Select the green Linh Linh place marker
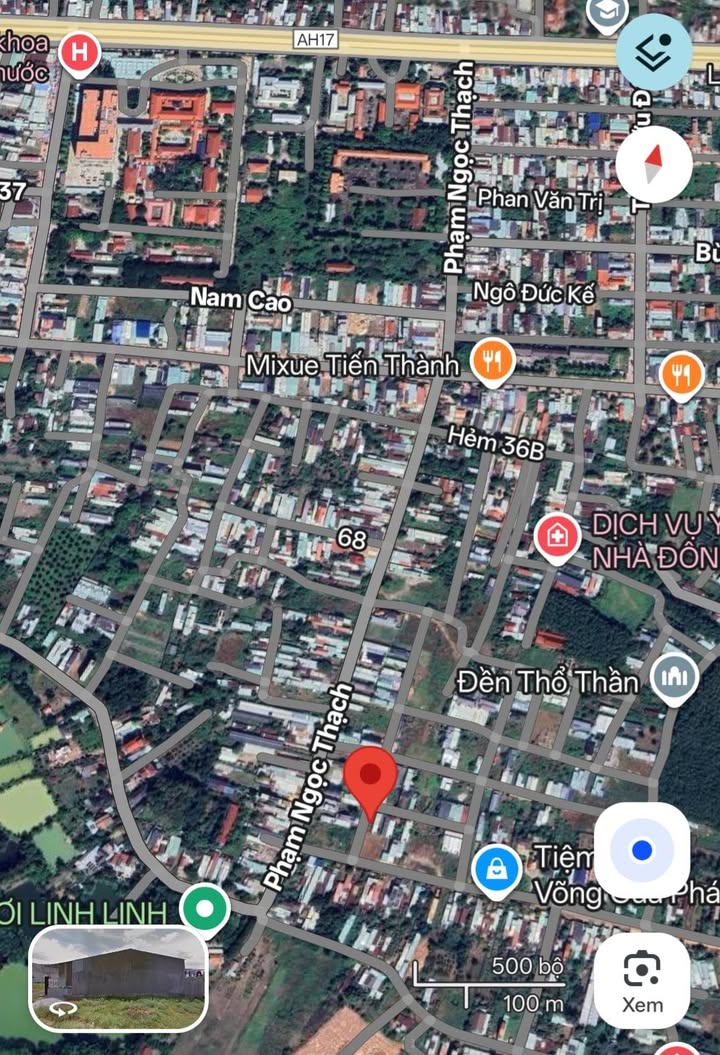720x1055 pixels. tap(205, 910)
